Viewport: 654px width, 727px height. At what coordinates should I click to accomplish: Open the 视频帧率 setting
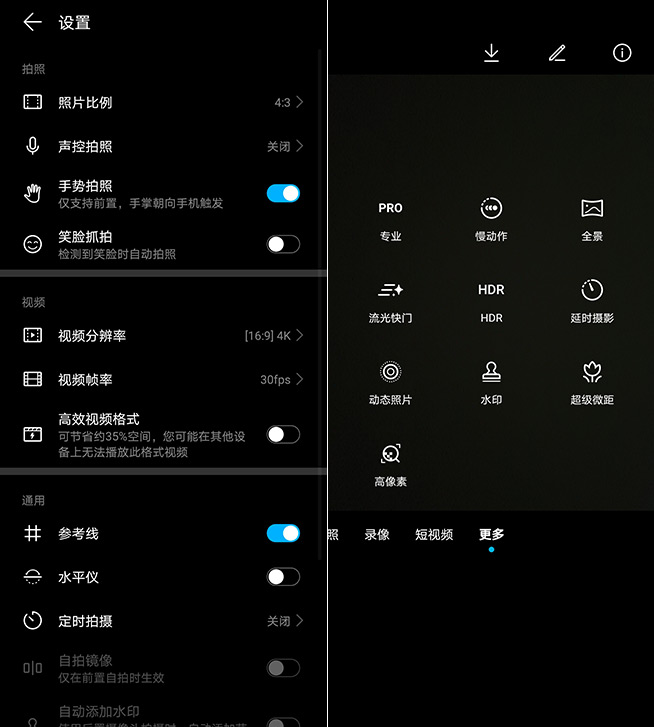[162, 380]
